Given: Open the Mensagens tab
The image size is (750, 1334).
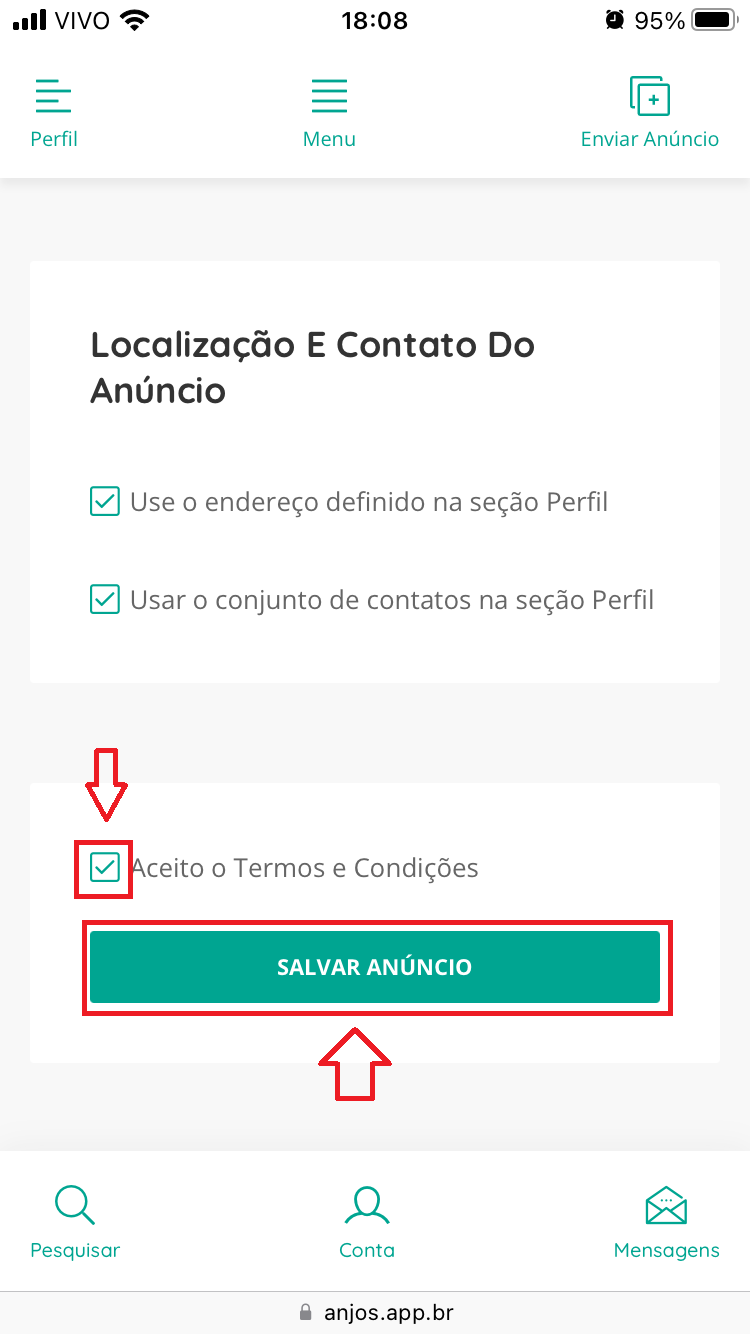Looking at the screenshot, I should [x=666, y=1222].
